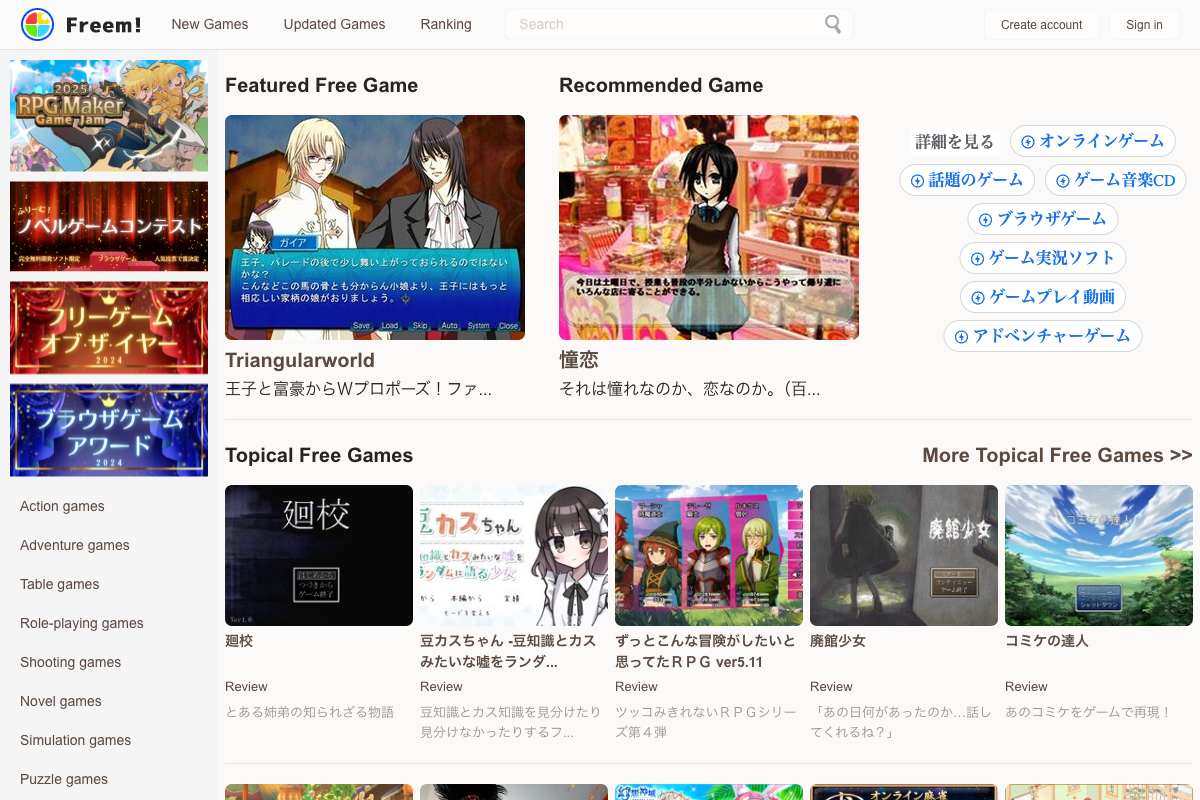1200x800 pixels.
Task: Open the recommended game 憧恋
Action: [x=708, y=227]
